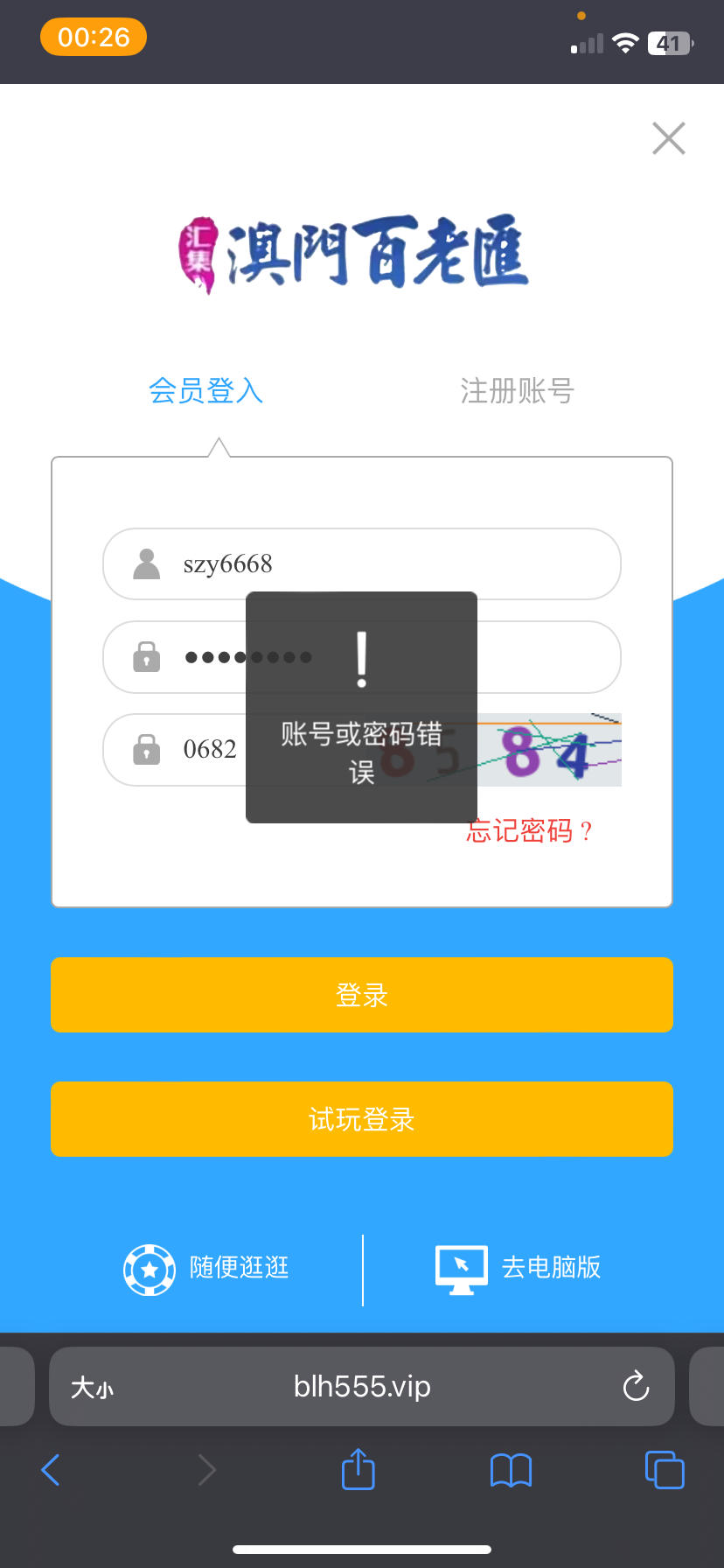Refresh the captcha image
Viewport: 724px width, 1568px height.
551,751
